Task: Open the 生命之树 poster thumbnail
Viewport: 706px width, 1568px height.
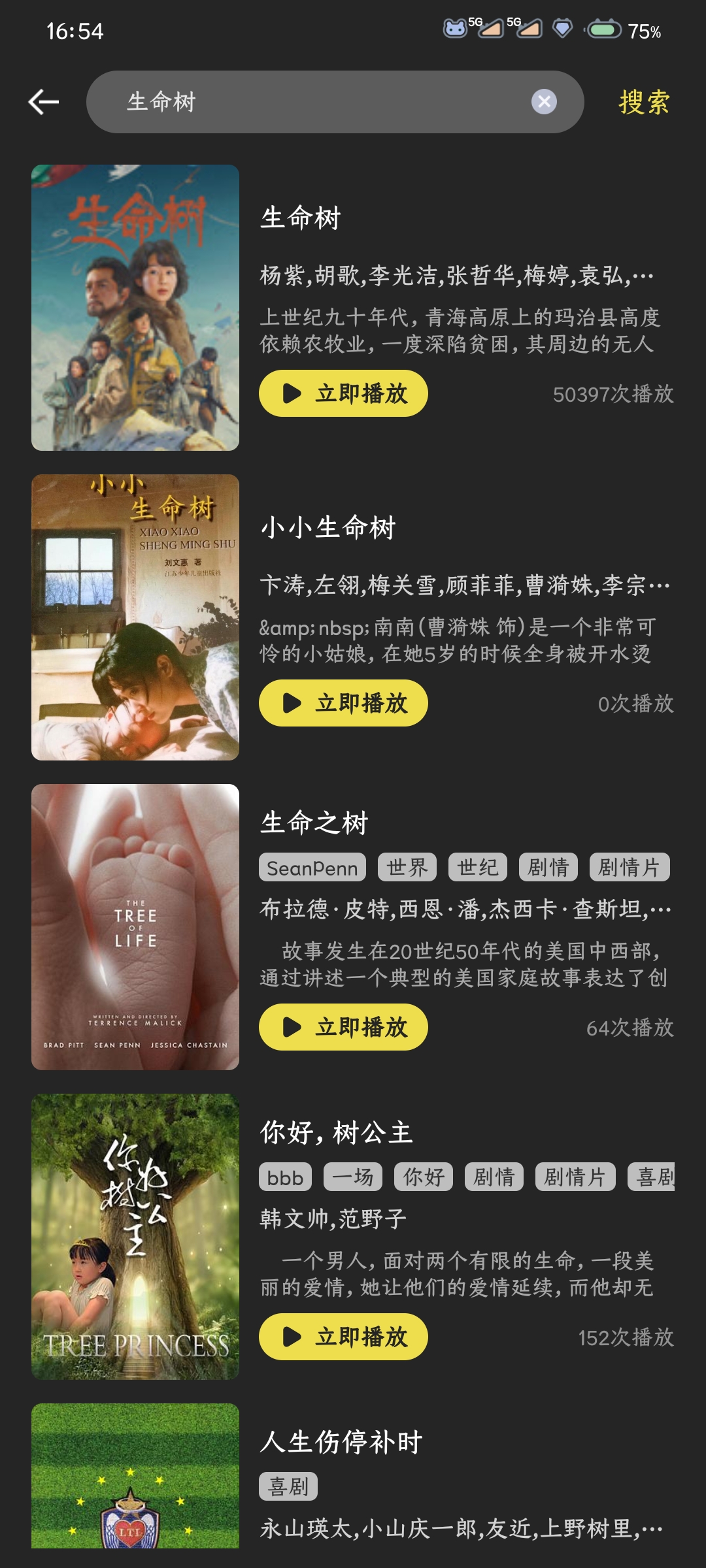Action: pos(135,927)
